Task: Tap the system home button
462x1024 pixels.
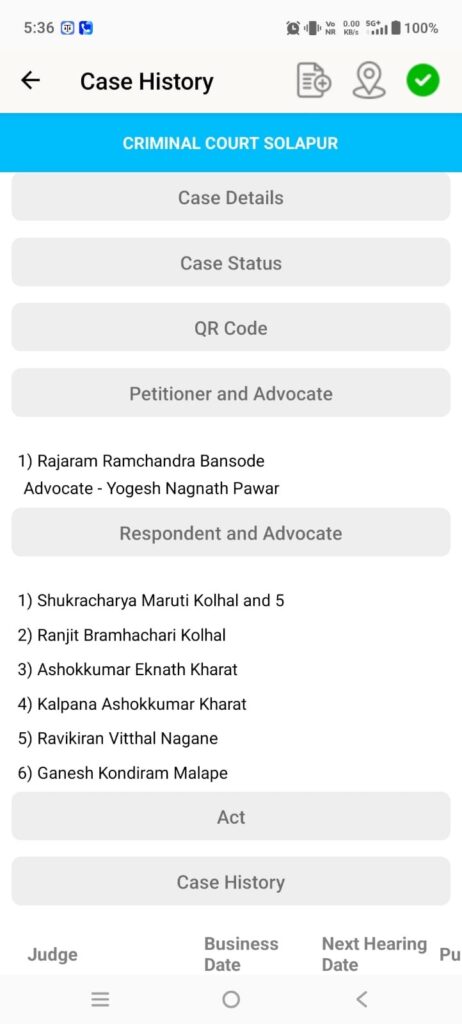Action: [x=231, y=999]
